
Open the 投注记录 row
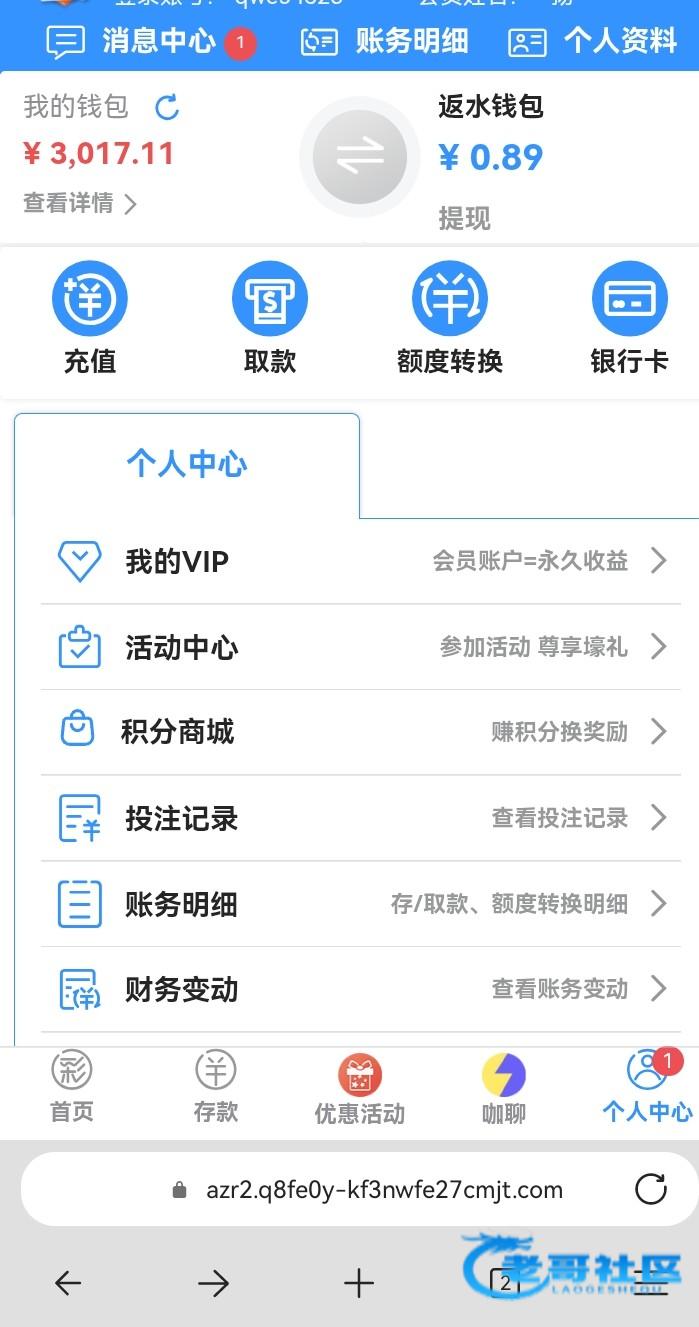[x=361, y=818]
